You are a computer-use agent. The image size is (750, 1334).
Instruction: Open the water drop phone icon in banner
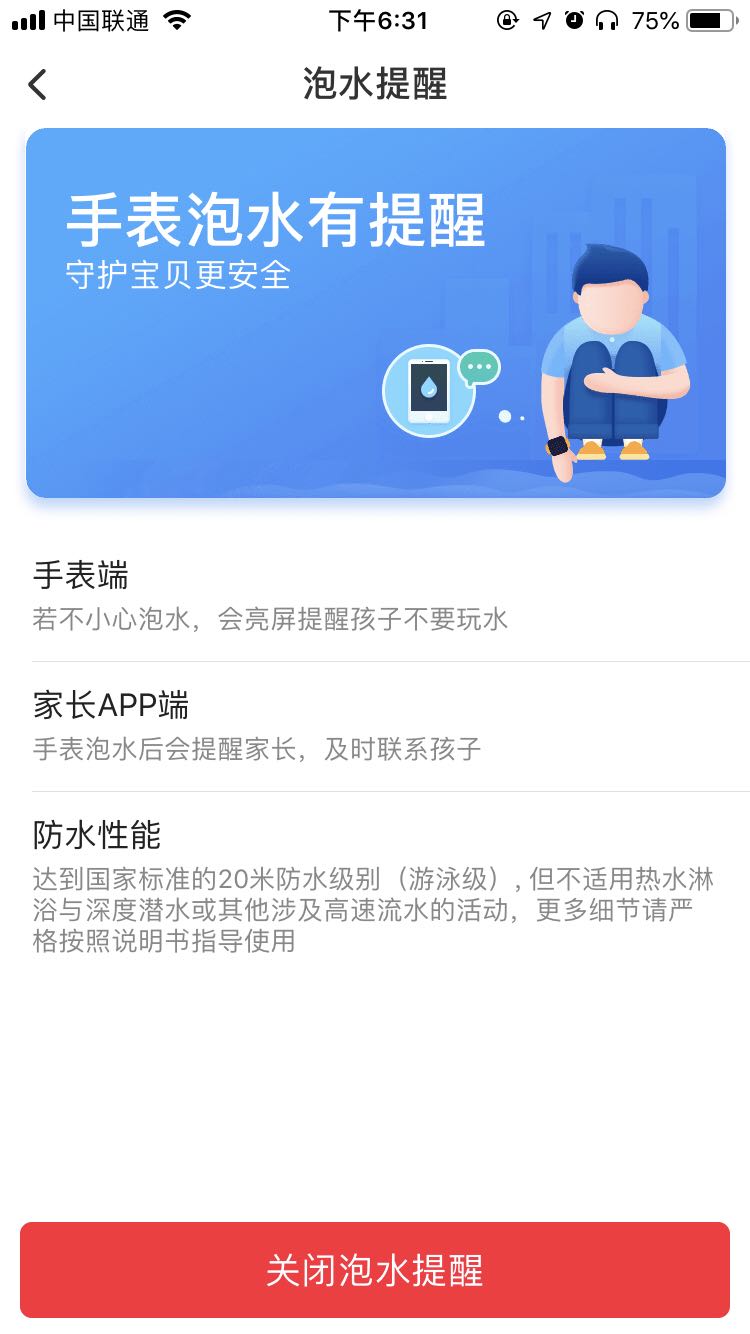428,388
